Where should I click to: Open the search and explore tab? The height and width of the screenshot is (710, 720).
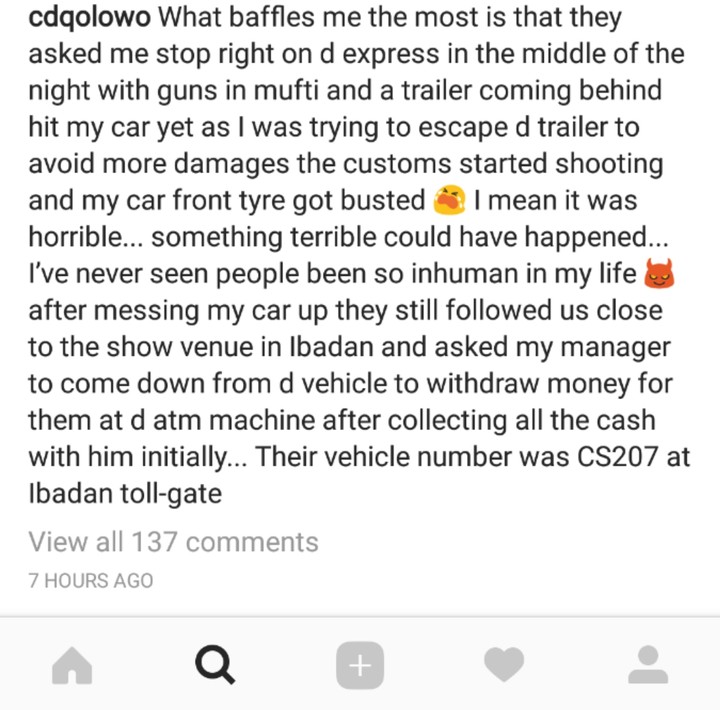point(215,664)
